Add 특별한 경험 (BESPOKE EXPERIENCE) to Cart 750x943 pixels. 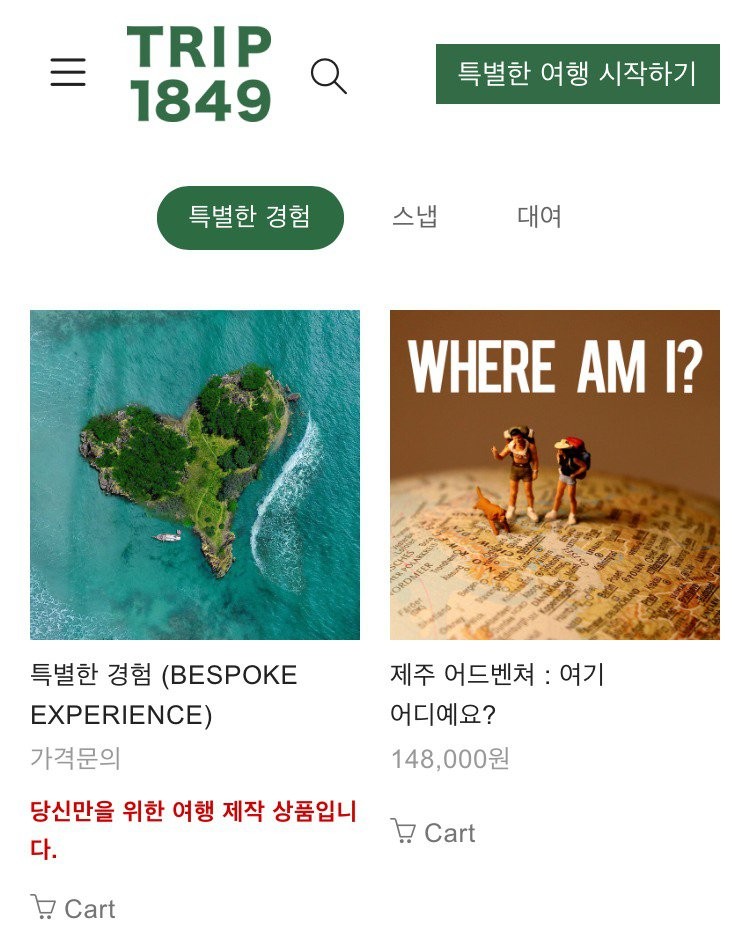tap(74, 908)
